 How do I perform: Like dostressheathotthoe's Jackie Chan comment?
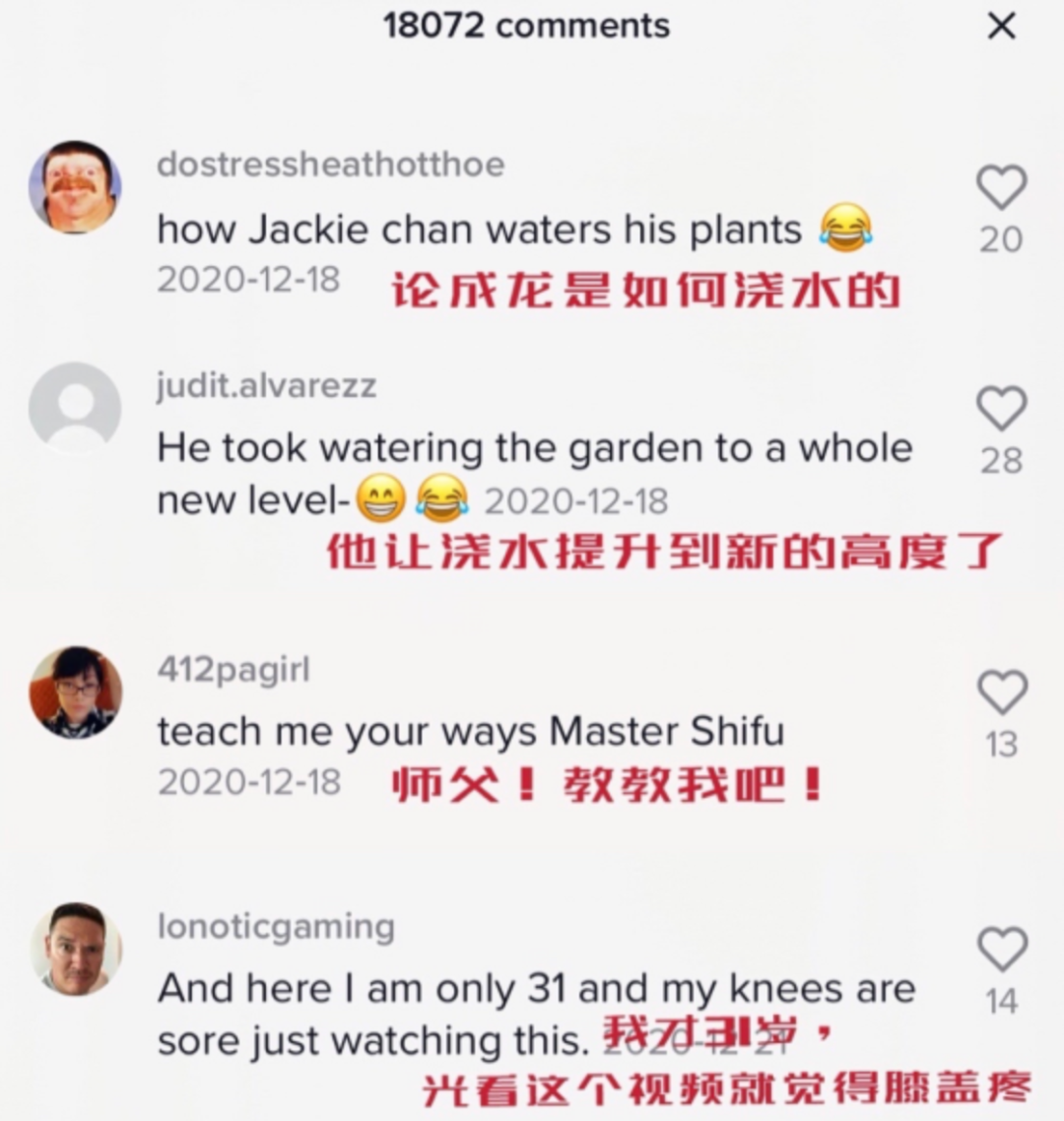tap(1001, 187)
